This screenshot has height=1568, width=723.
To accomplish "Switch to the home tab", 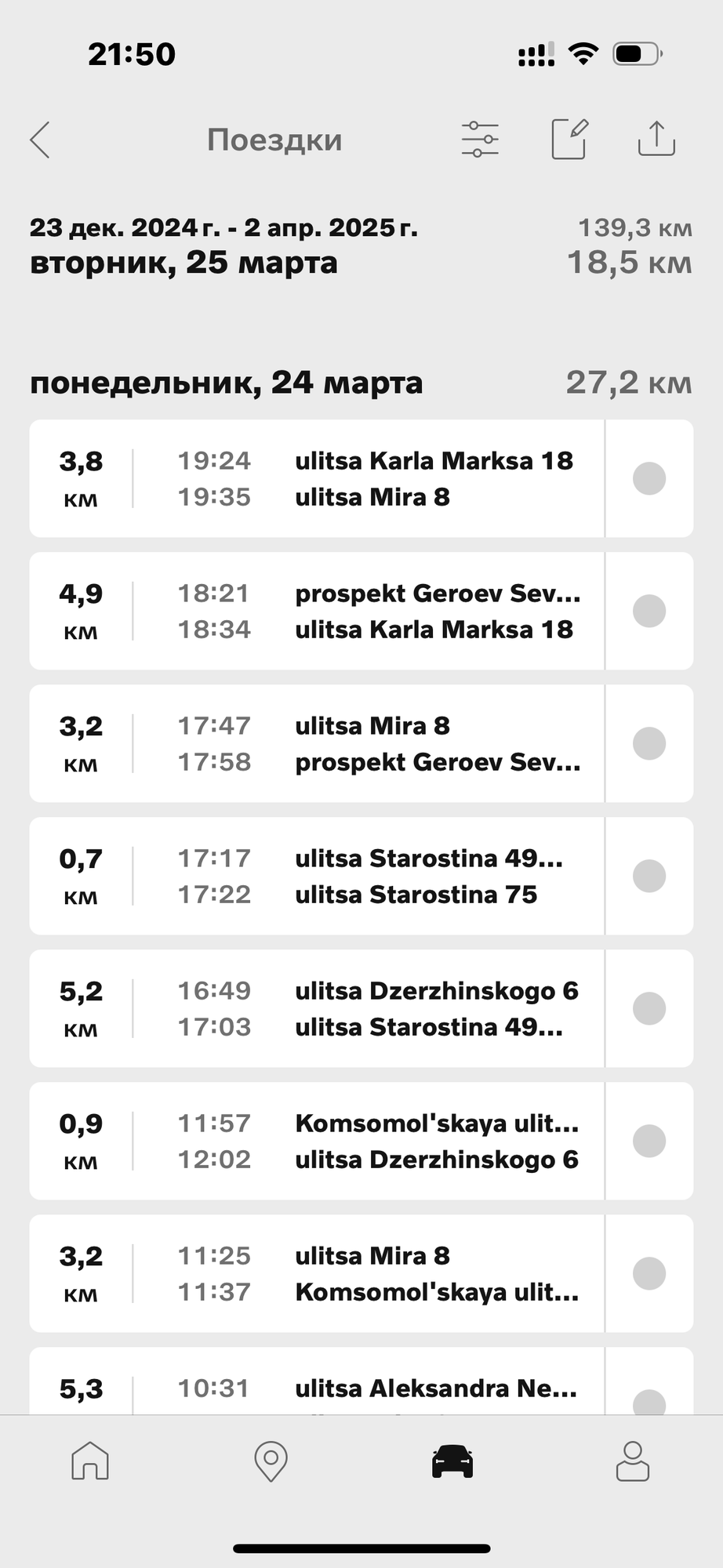I will click(90, 1461).
